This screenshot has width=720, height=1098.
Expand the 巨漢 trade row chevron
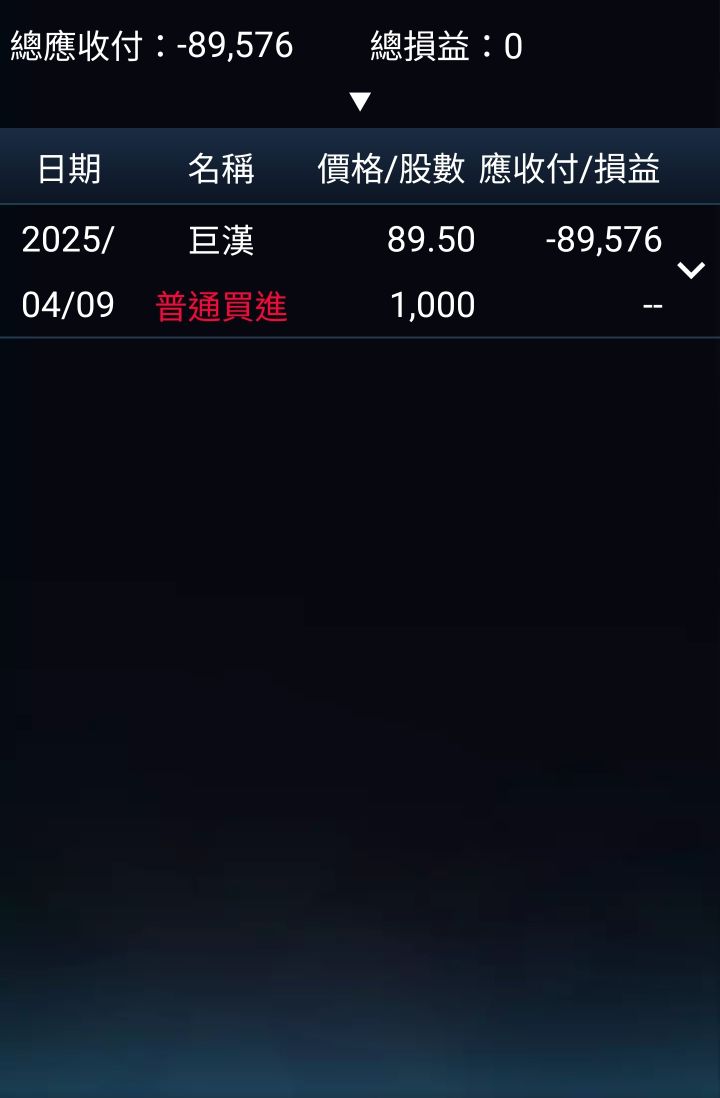click(691, 270)
